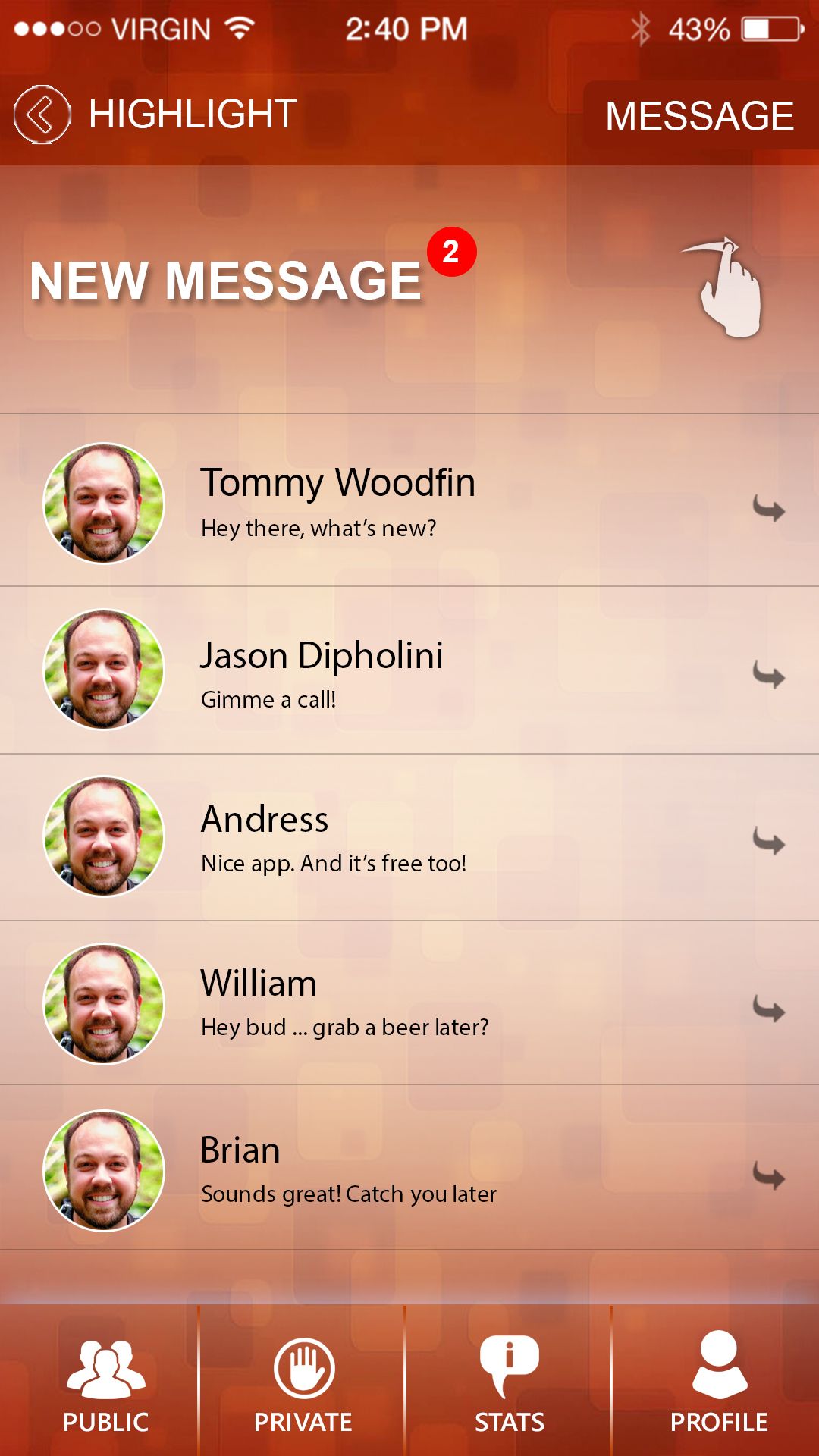View the message from Andress

click(334, 839)
